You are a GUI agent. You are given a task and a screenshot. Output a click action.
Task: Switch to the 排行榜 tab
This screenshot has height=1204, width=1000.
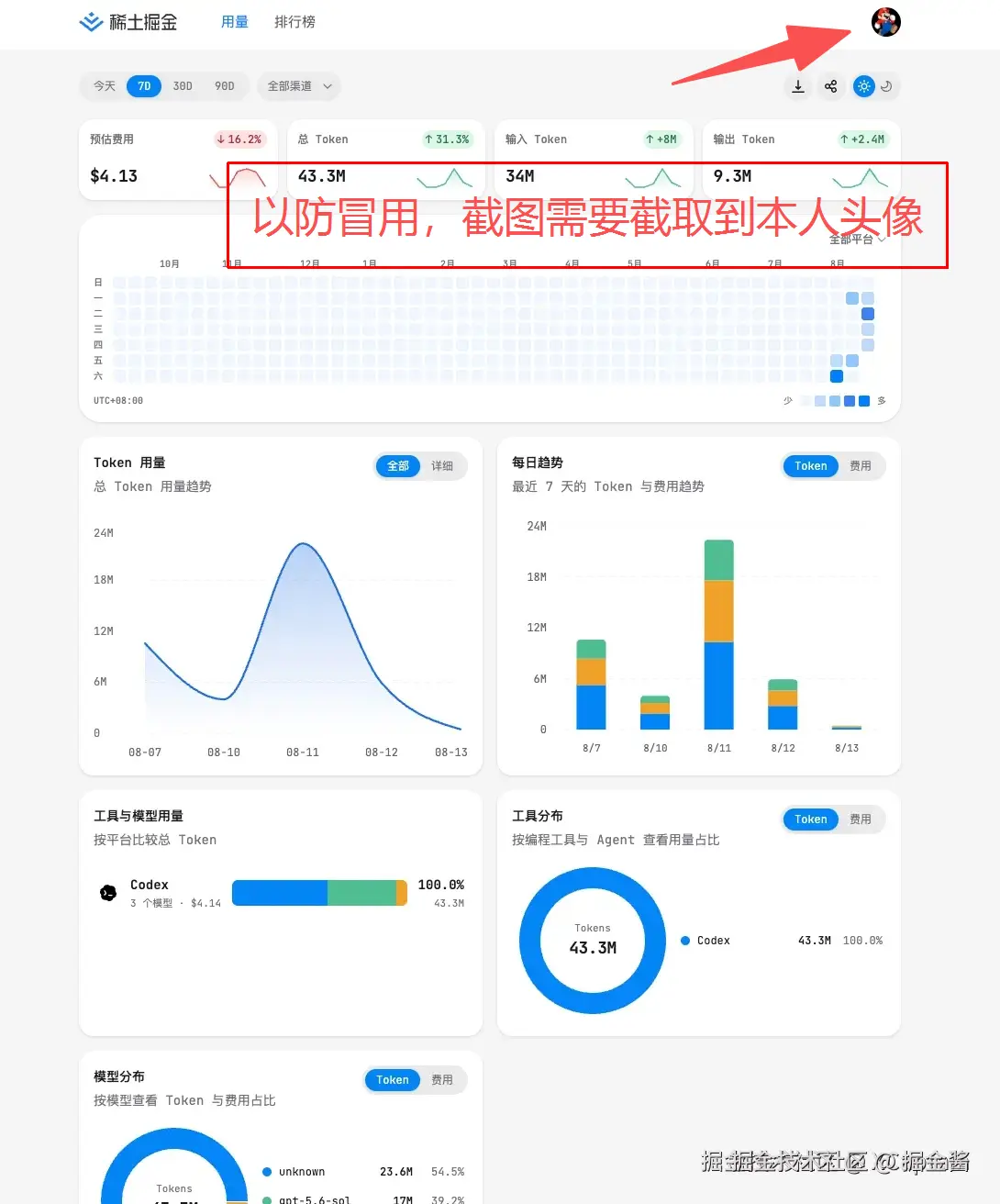[x=294, y=22]
